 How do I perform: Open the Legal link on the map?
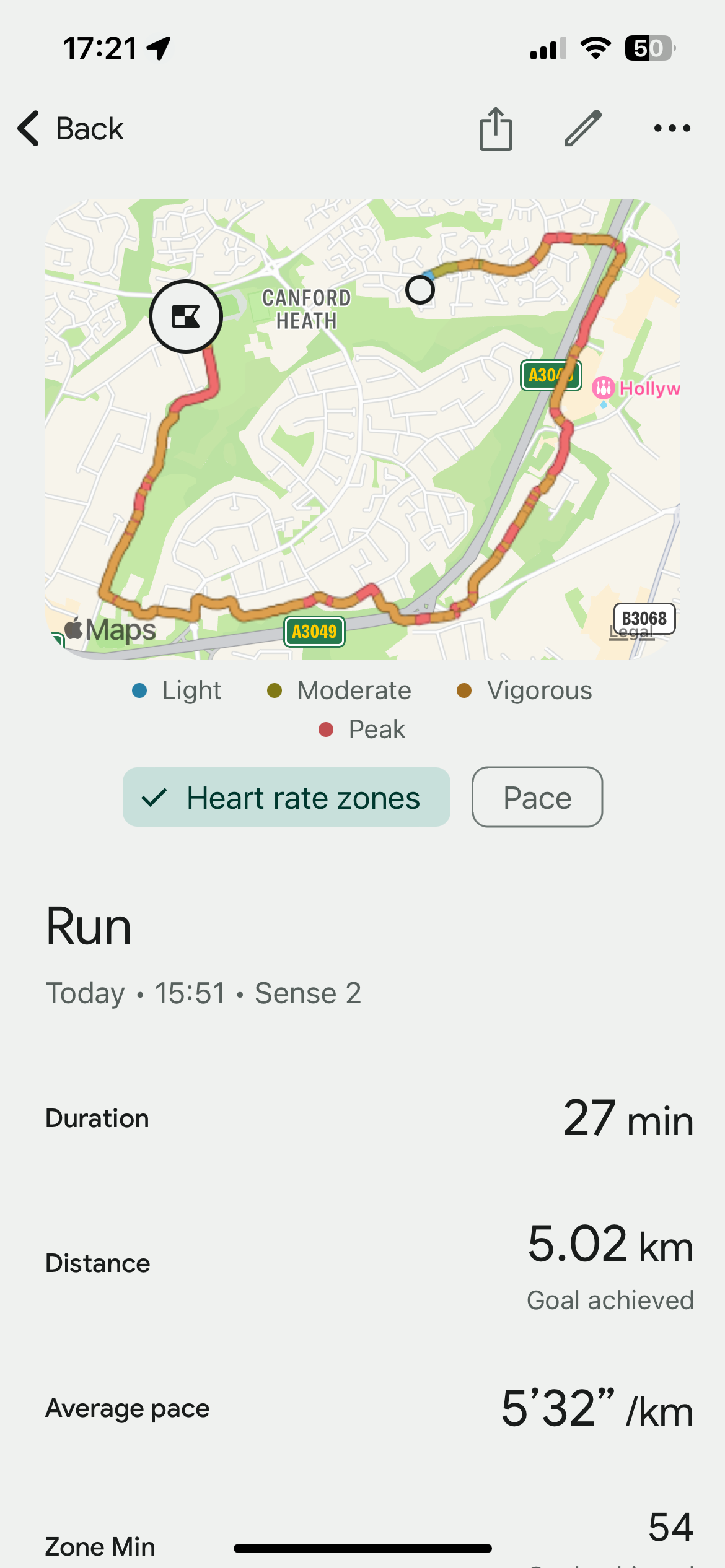coord(631,632)
